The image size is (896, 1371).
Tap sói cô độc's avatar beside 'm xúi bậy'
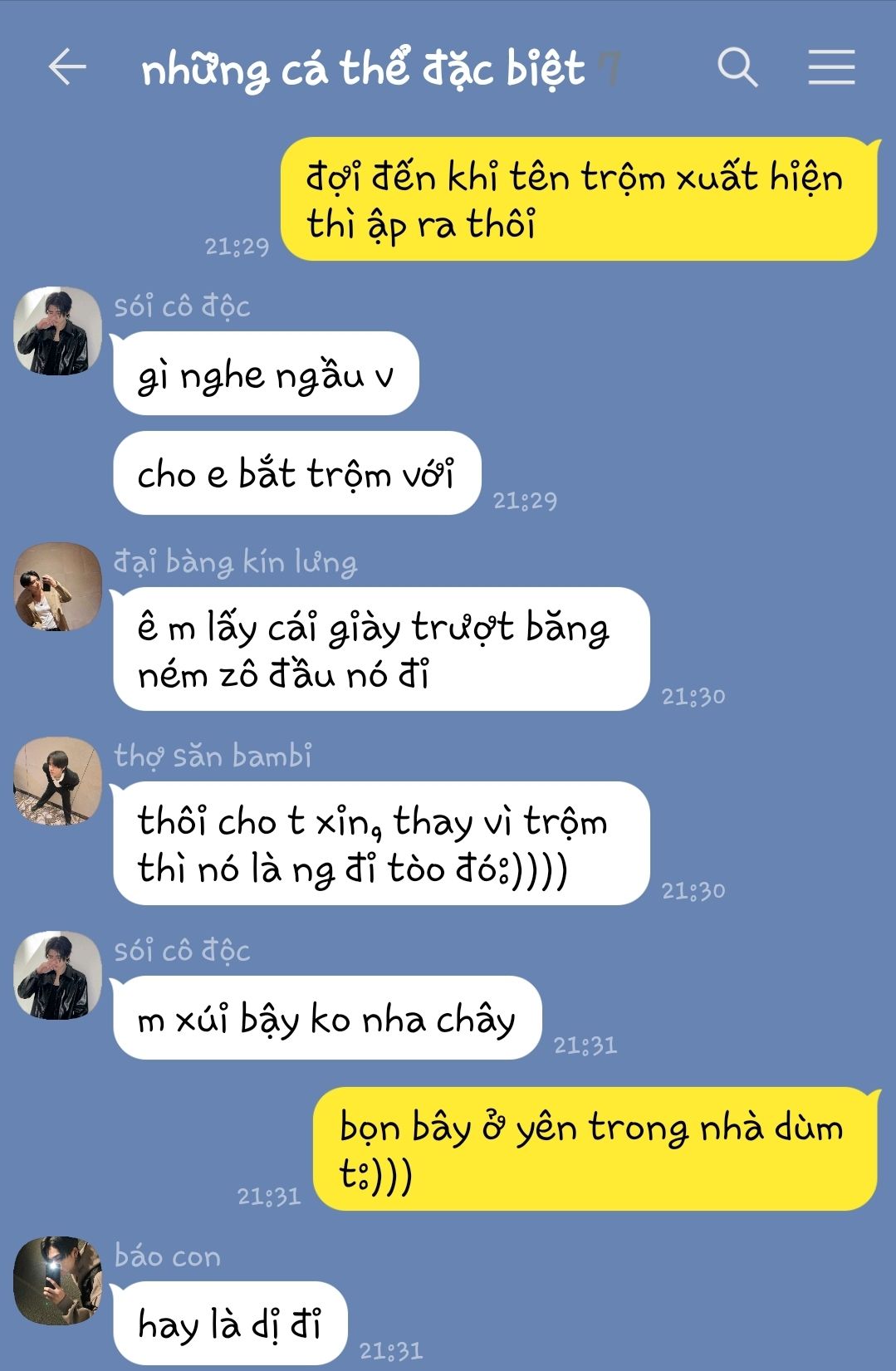(x=57, y=975)
